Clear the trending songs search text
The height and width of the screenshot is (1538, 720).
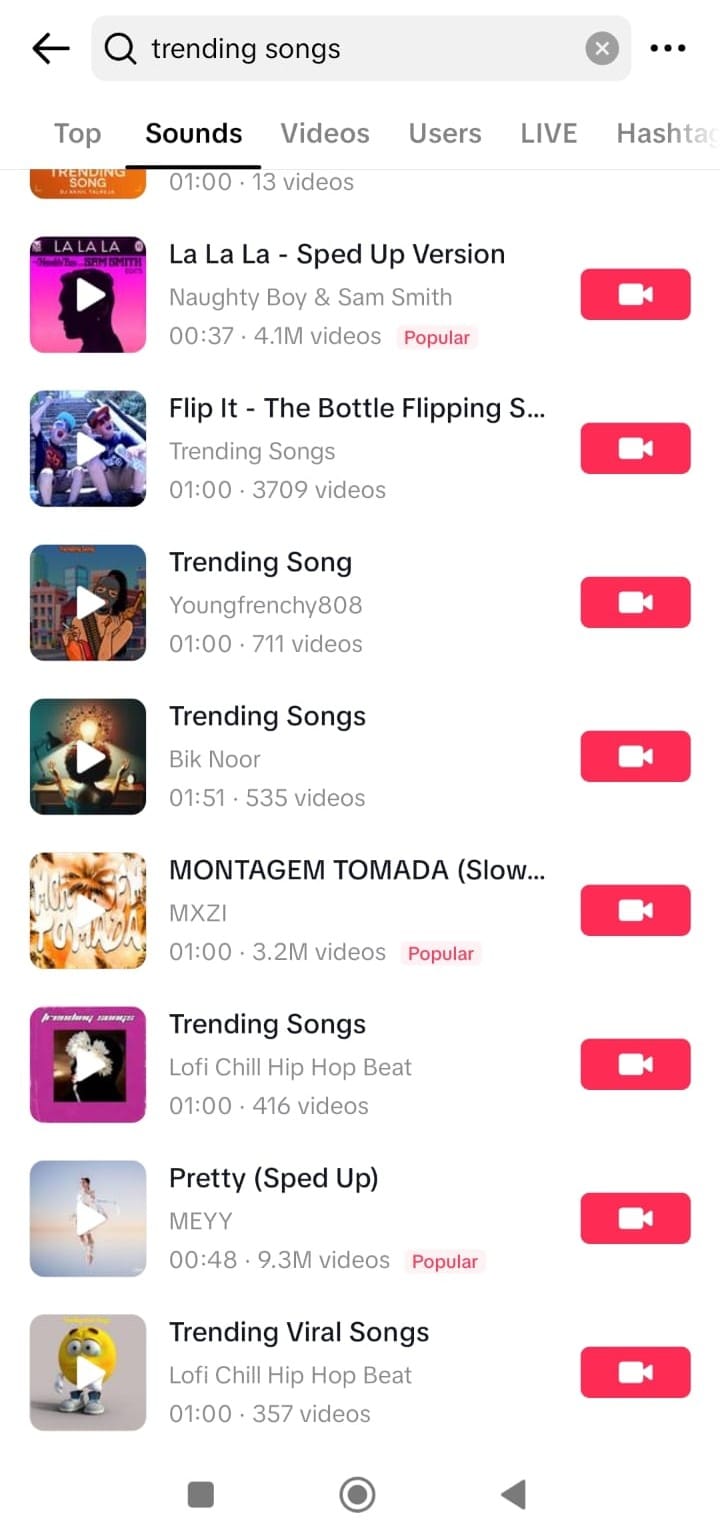pos(601,48)
